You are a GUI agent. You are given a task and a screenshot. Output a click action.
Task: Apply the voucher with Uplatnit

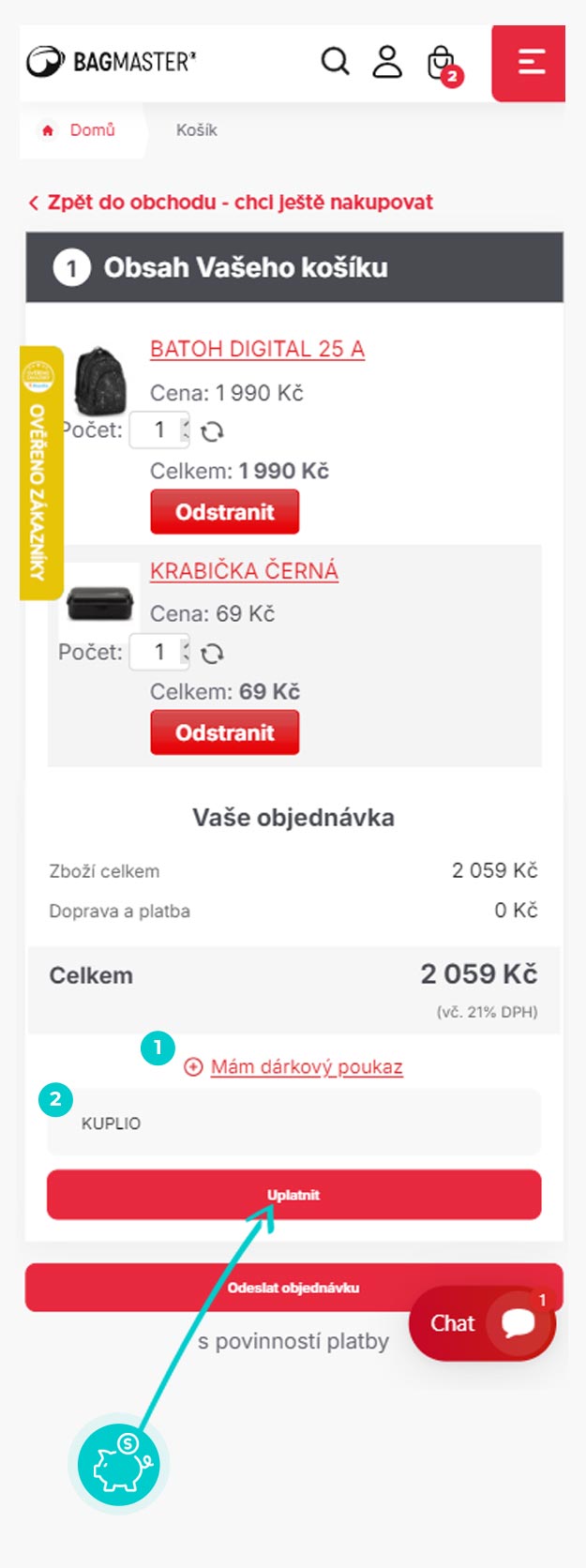click(293, 1195)
